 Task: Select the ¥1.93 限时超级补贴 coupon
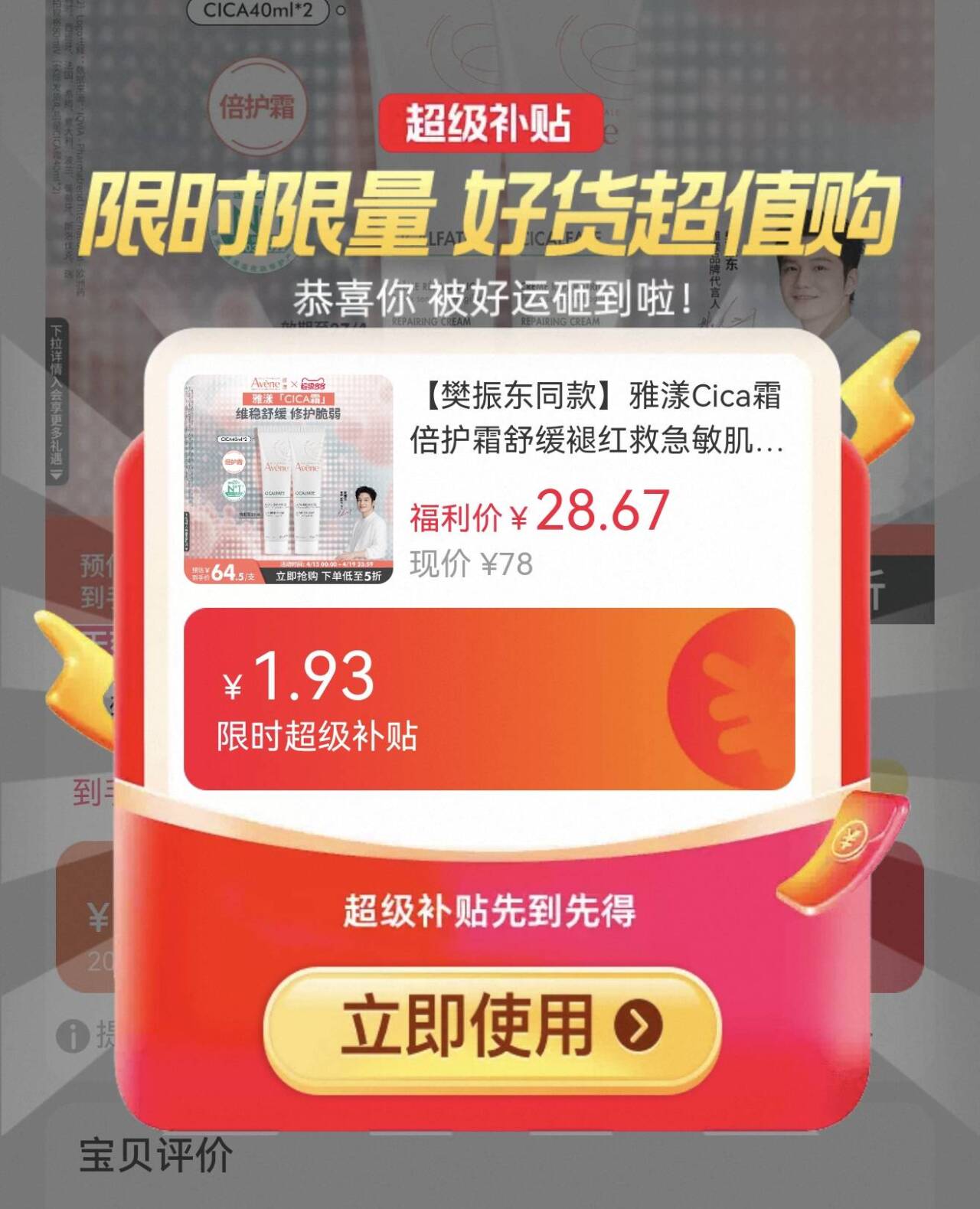coord(489,698)
